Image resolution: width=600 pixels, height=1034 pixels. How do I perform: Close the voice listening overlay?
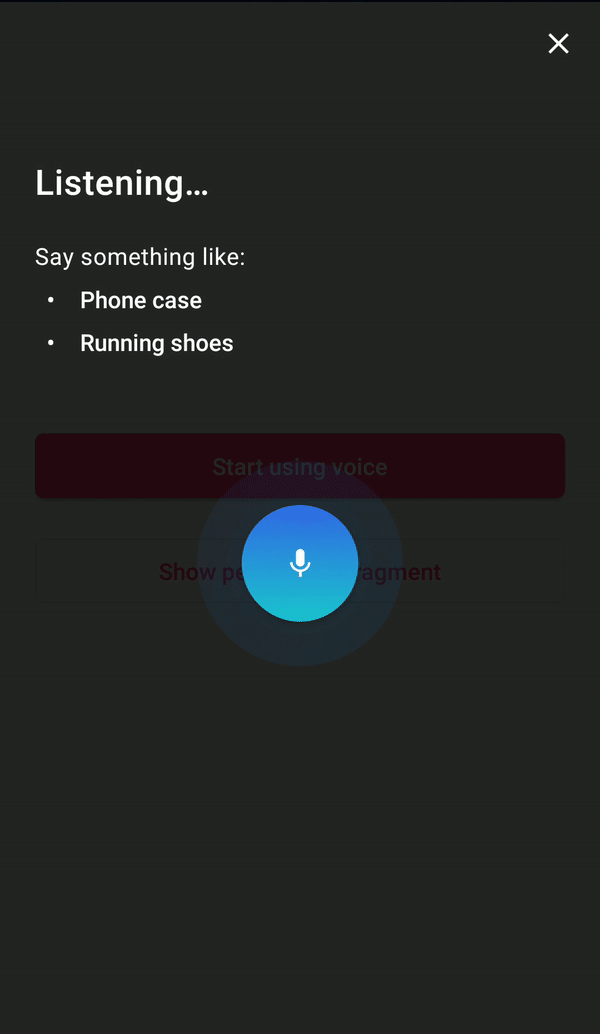point(558,43)
